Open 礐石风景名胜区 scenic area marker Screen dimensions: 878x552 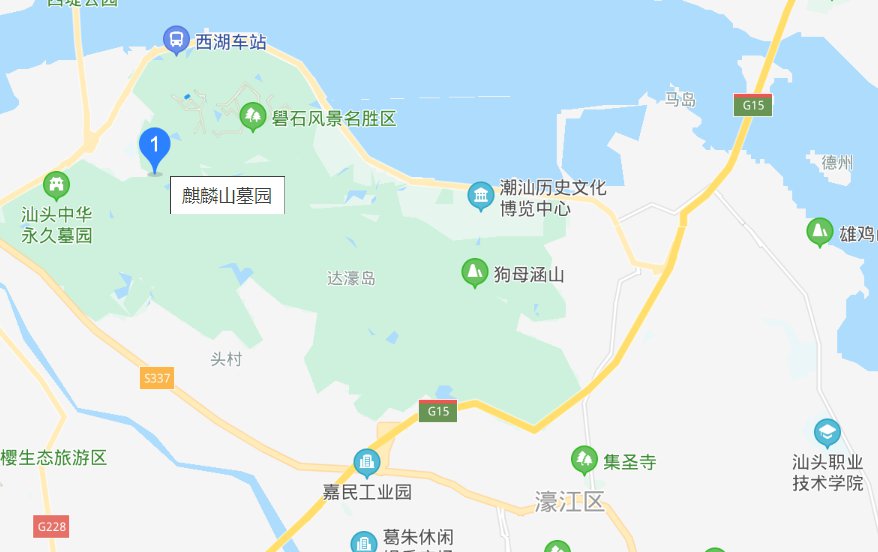[x=252, y=118]
